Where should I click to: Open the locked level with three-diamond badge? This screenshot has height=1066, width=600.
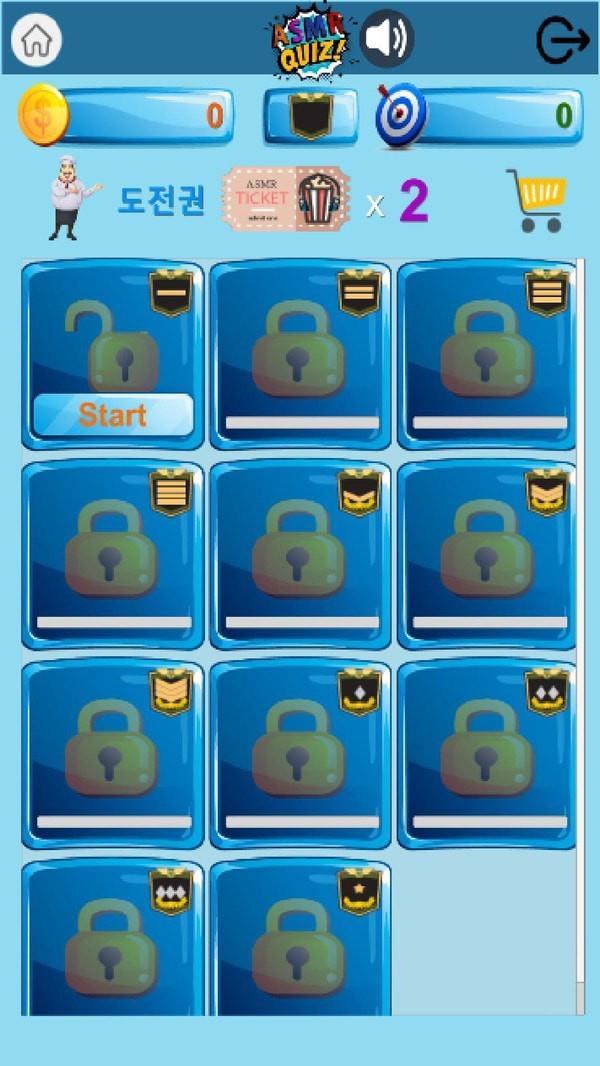click(113, 940)
